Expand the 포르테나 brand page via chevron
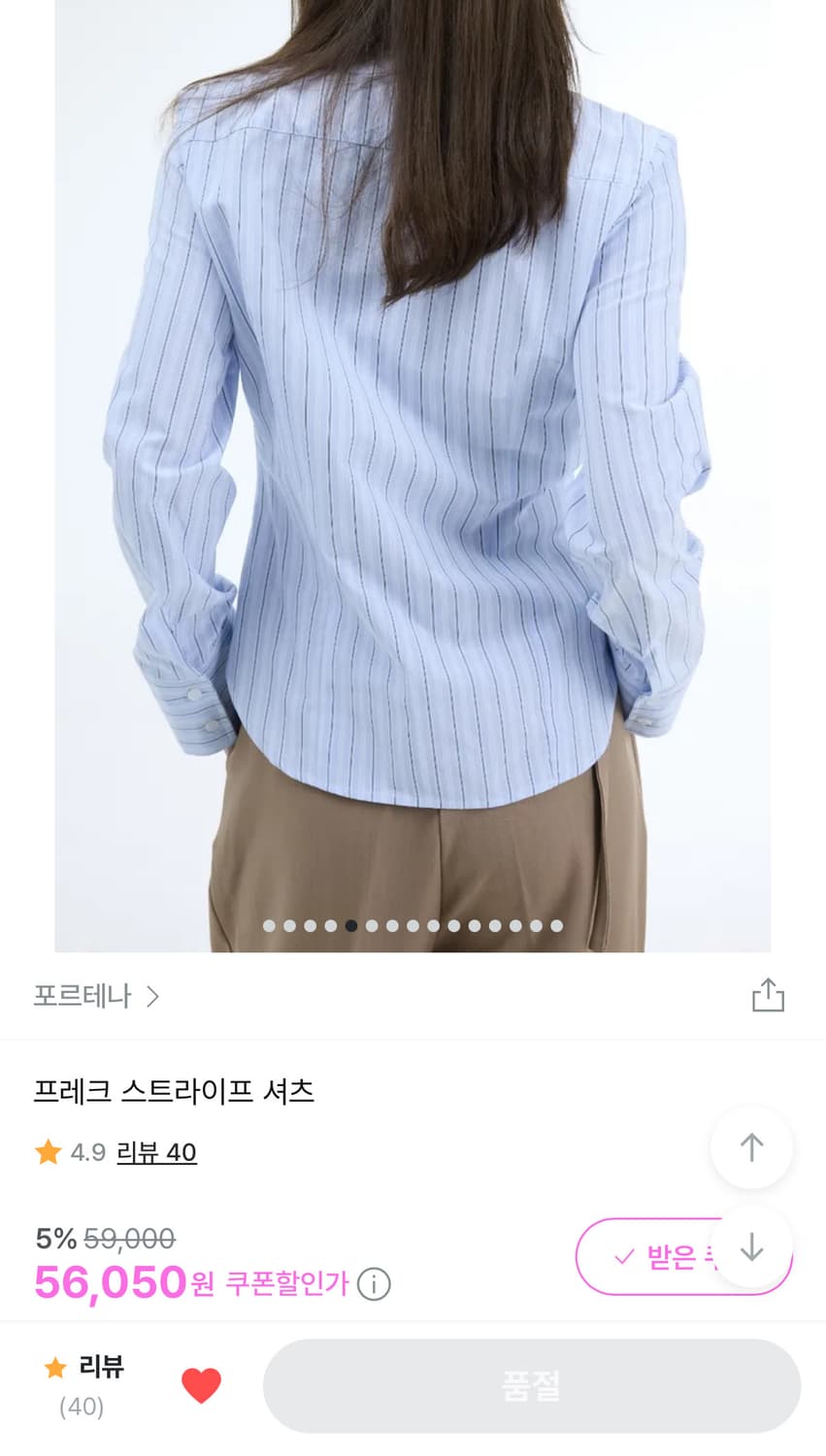The height and width of the screenshot is (1456, 826). tap(153, 996)
